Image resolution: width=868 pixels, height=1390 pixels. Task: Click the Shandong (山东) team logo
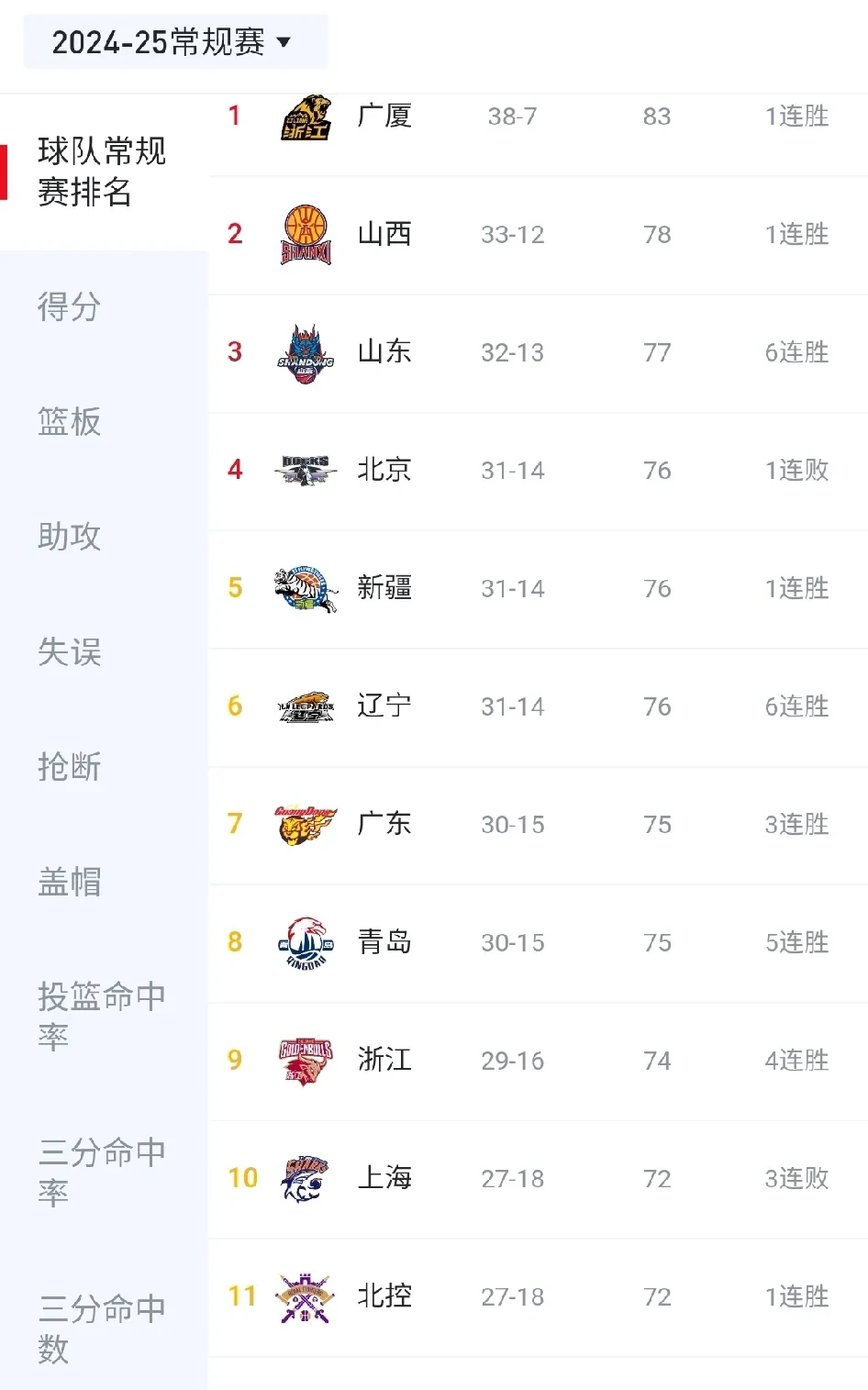click(x=306, y=352)
